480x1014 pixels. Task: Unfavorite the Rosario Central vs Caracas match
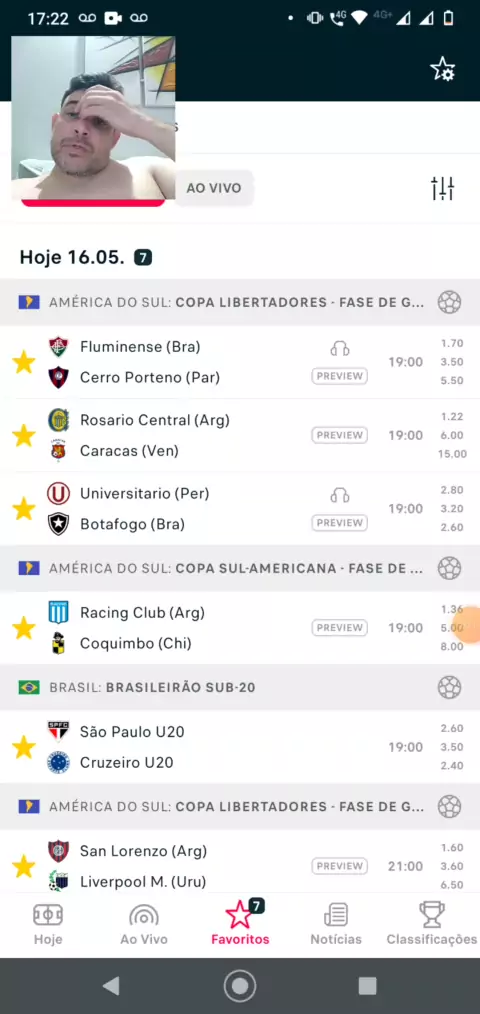(x=24, y=435)
